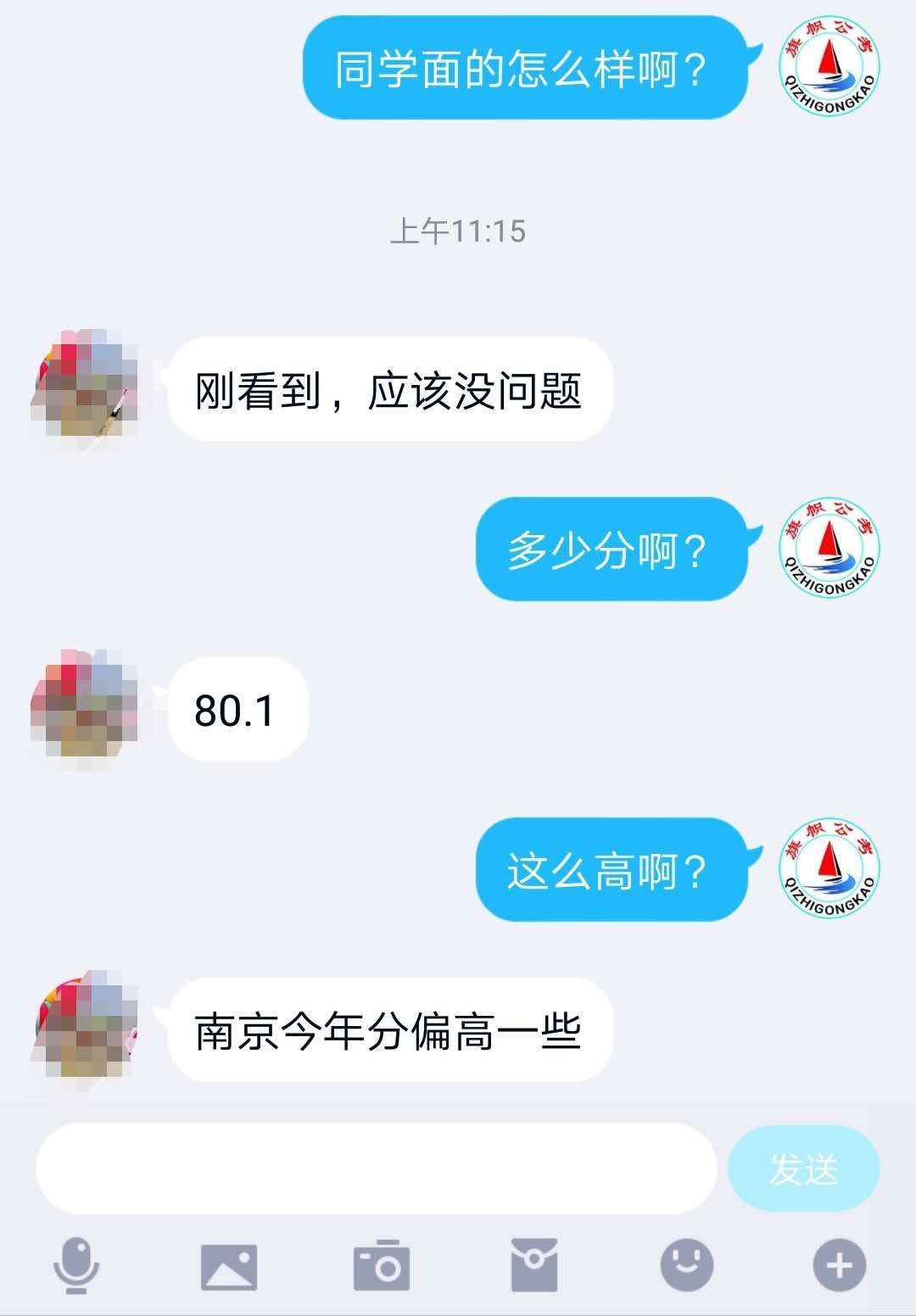Image resolution: width=916 pixels, height=1316 pixels.
Task: Focus the message text input field
Action: [376, 1168]
